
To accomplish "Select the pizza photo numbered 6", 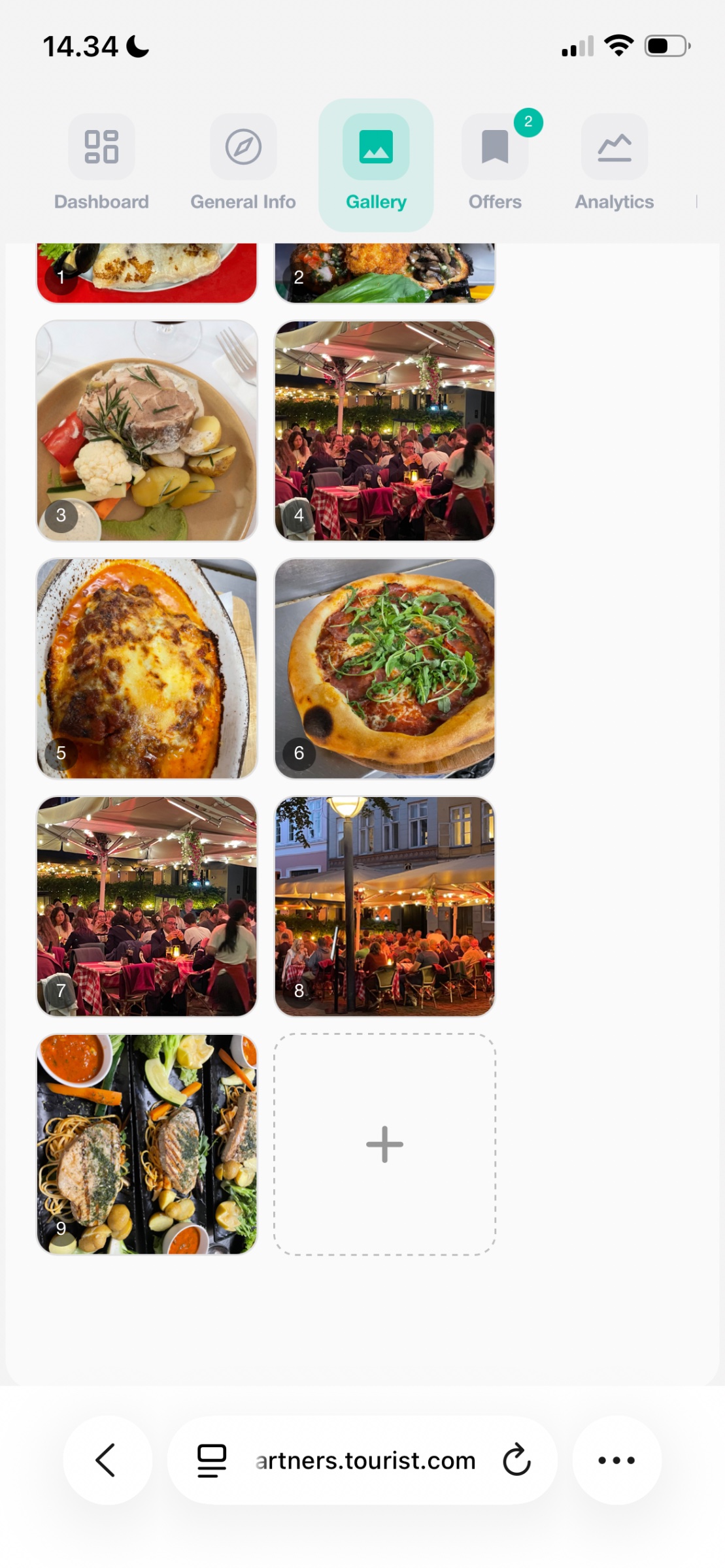I will (385, 668).
